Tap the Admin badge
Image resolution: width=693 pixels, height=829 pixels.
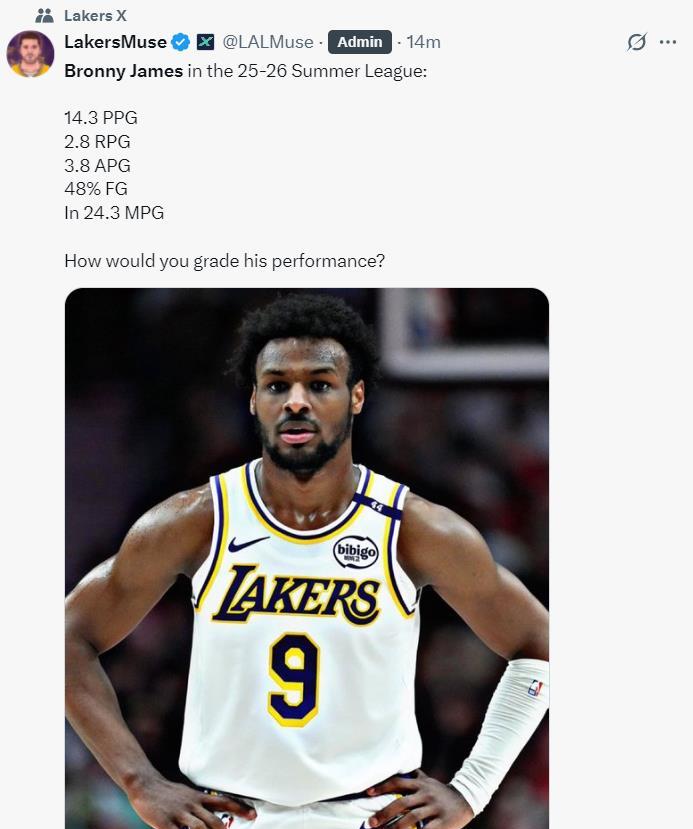[x=359, y=42]
